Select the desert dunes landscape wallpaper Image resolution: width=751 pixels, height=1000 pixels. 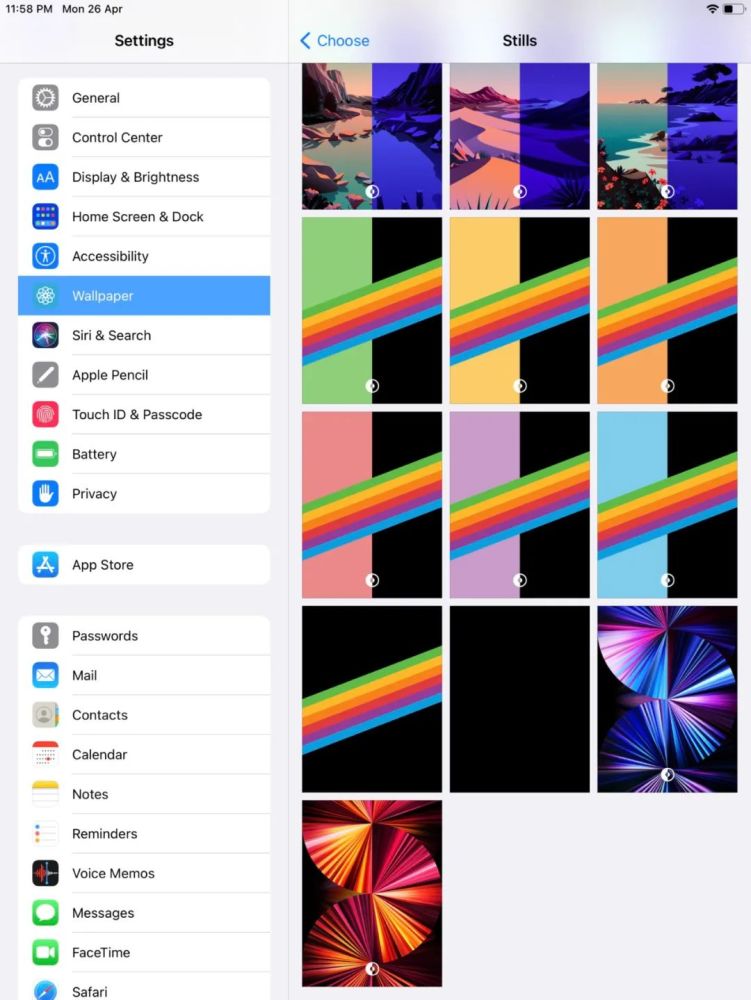pyautogui.click(x=520, y=136)
